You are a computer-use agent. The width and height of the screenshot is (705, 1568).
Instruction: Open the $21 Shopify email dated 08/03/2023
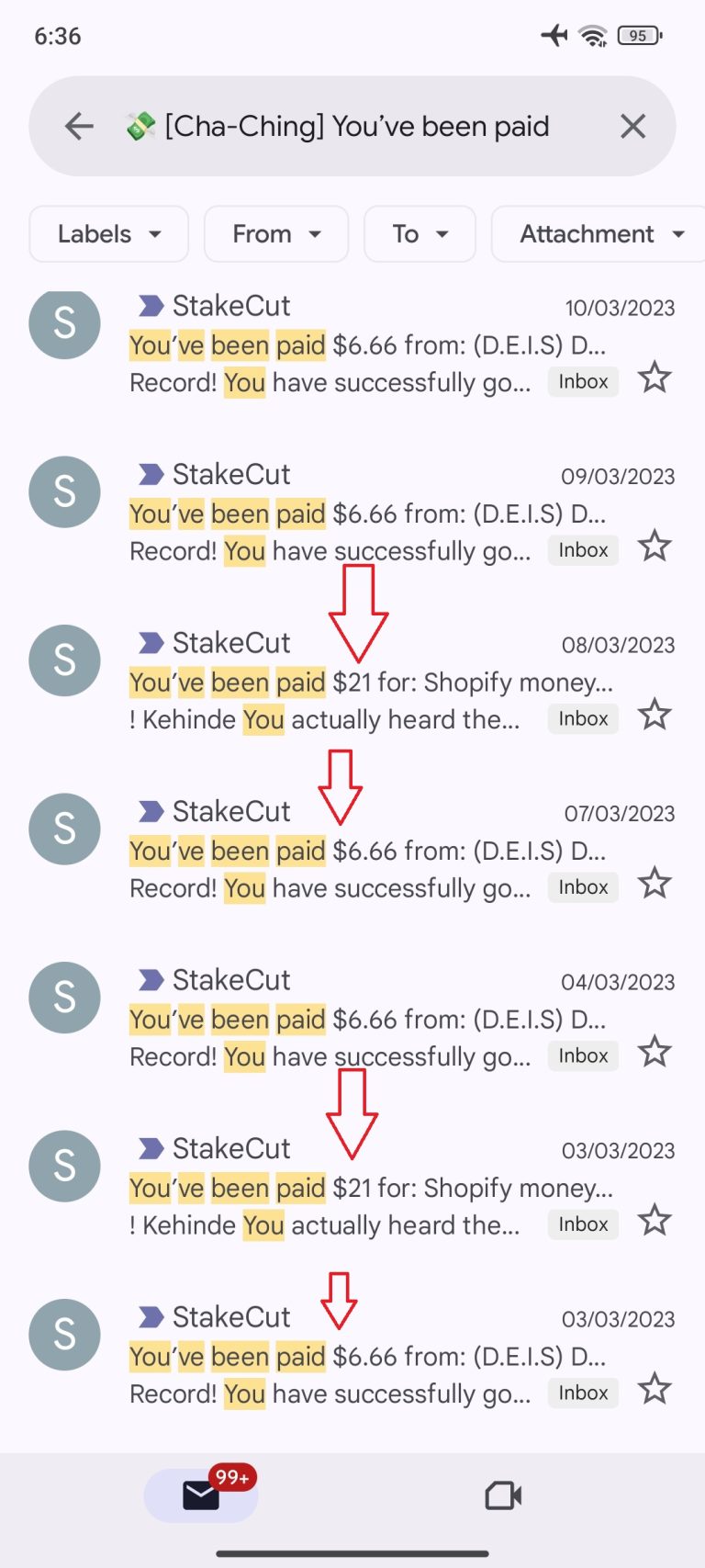pos(352,682)
